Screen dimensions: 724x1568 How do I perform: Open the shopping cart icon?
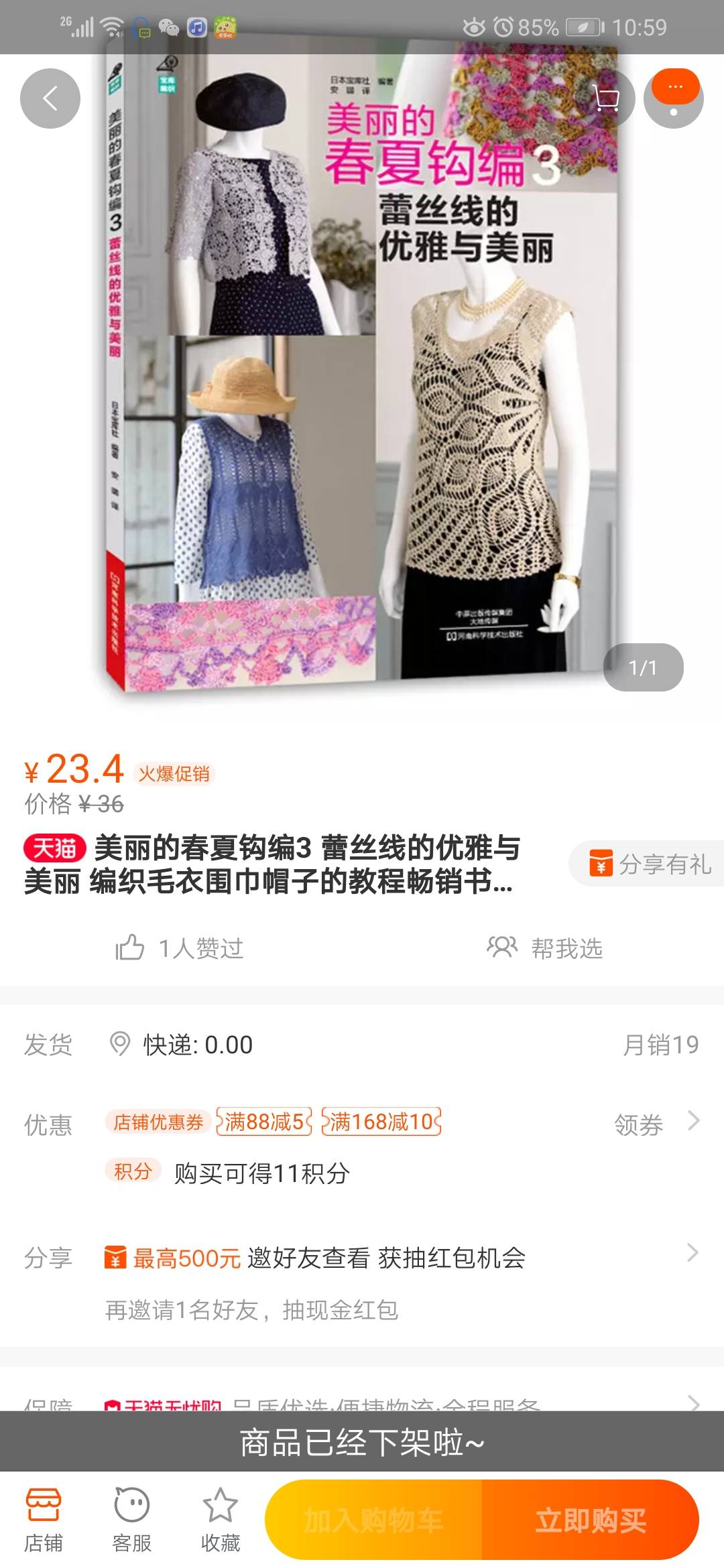point(606,99)
